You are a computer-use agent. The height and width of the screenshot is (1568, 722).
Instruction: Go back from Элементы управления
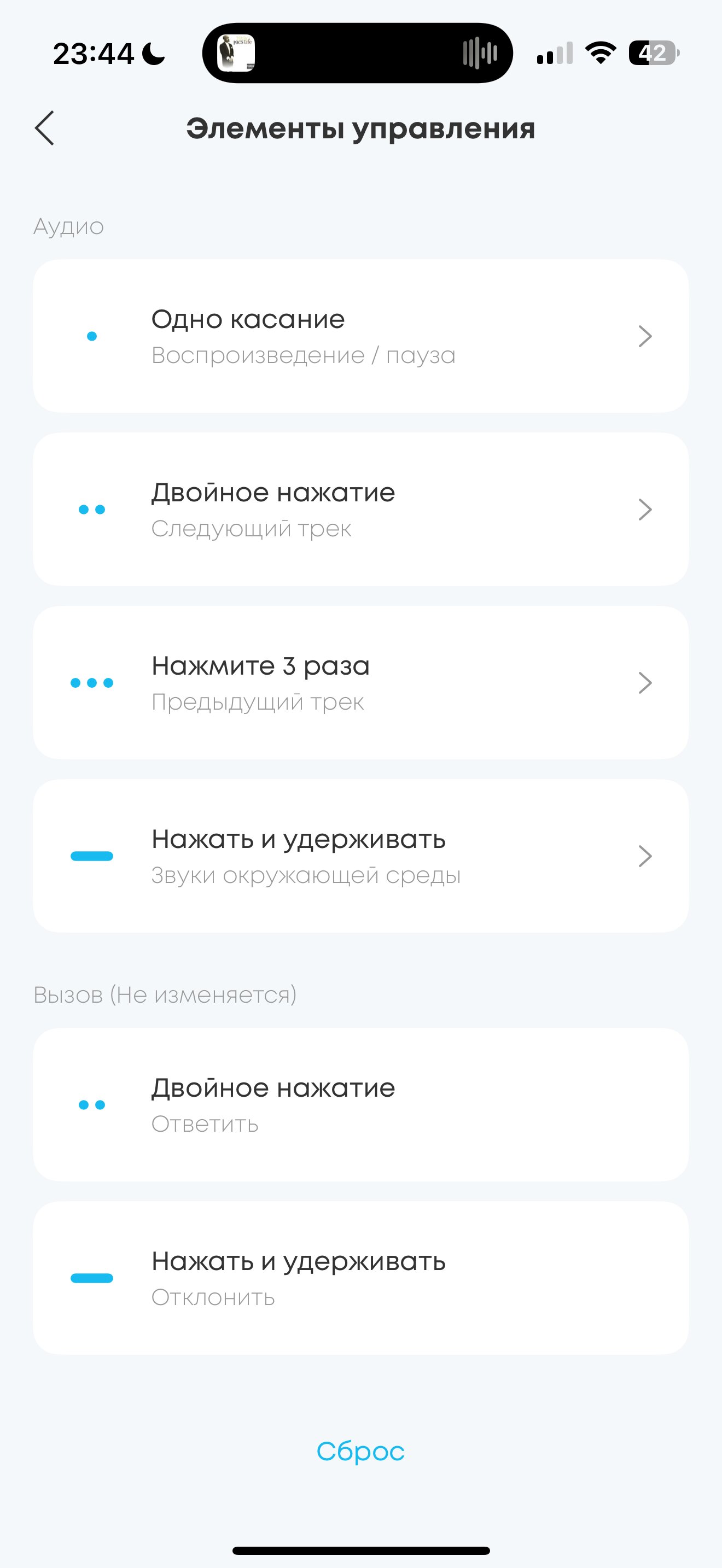(44, 128)
